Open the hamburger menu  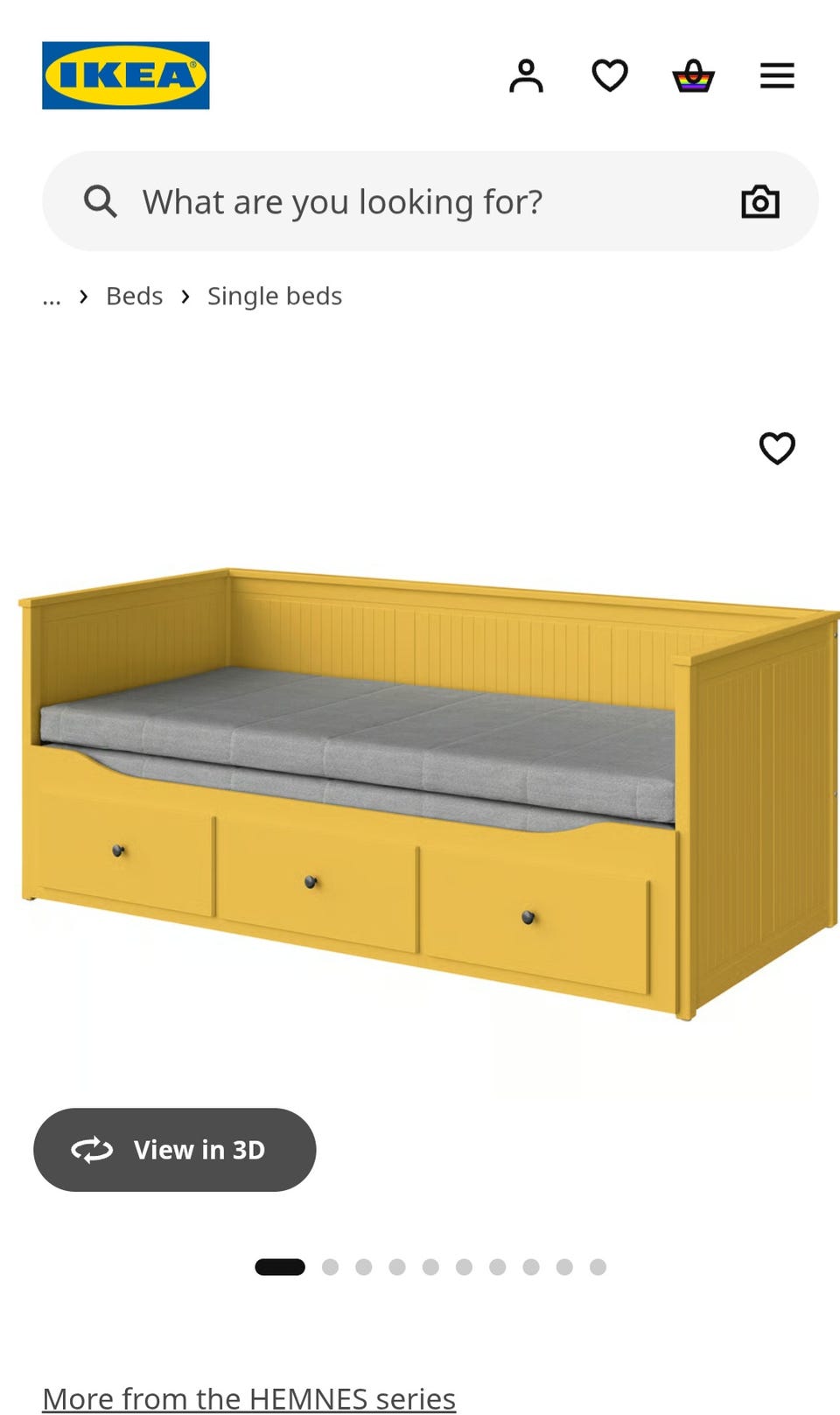pos(777,76)
